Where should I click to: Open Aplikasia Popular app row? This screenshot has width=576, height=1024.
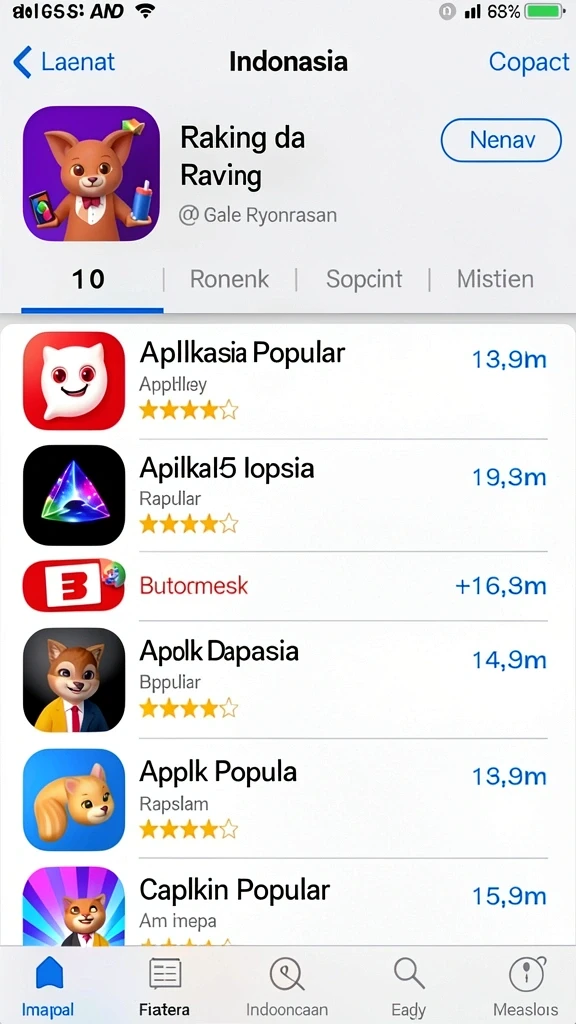[287, 381]
